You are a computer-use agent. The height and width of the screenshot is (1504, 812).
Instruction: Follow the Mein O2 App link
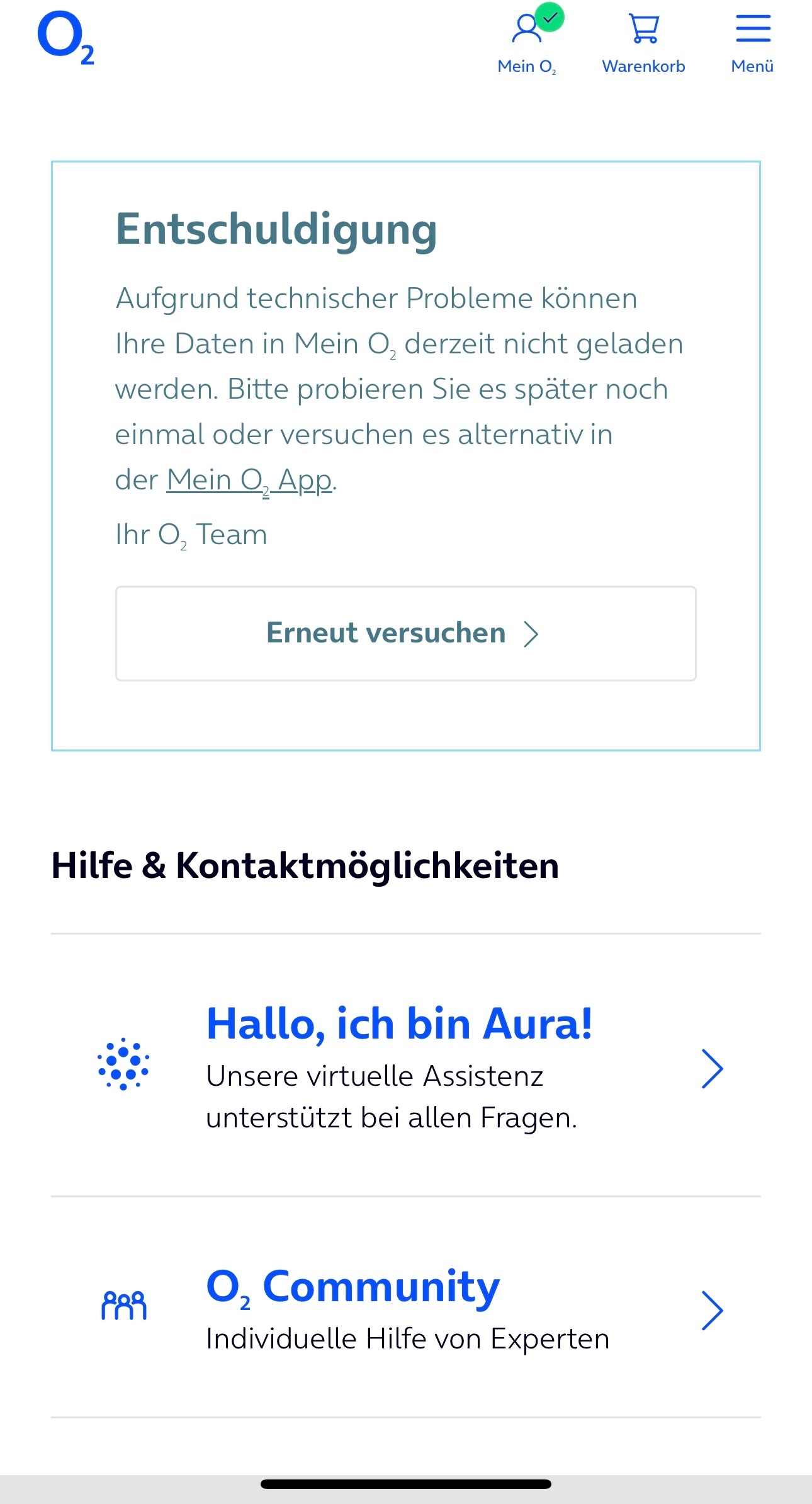tap(249, 480)
